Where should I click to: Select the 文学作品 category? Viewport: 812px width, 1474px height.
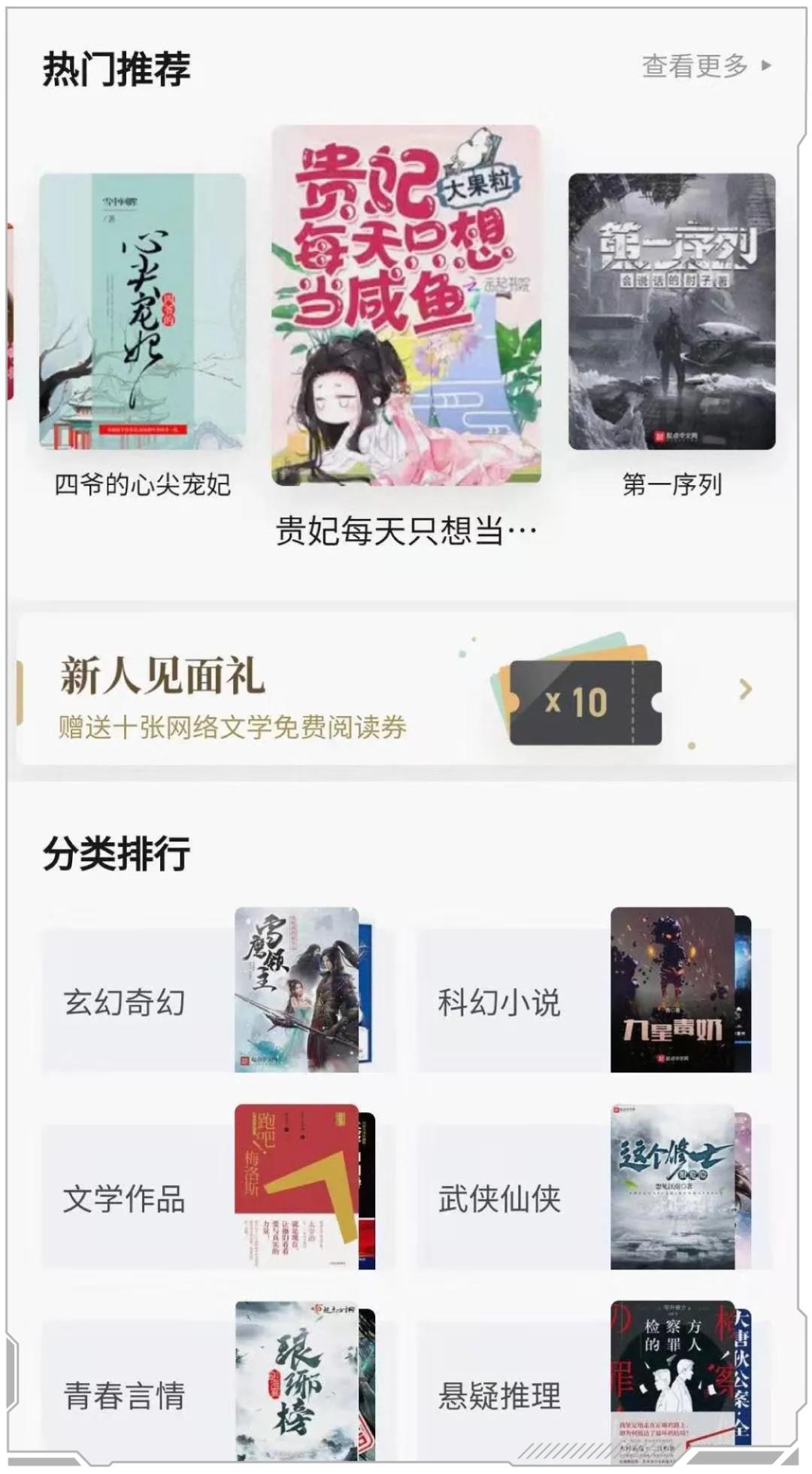pyautogui.click(x=124, y=1196)
